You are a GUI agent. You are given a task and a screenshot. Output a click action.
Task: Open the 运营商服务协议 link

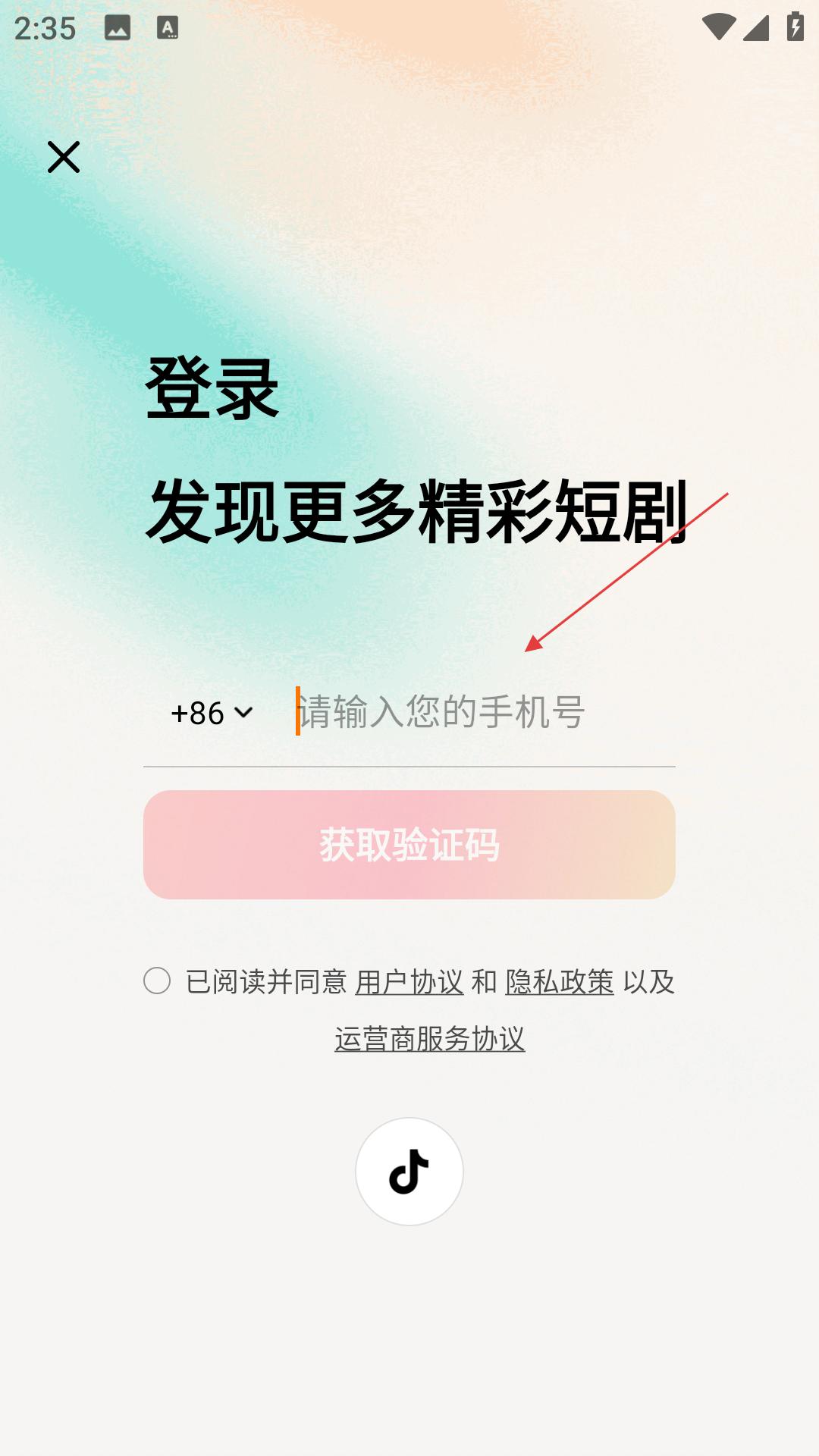pos(430,1039)
